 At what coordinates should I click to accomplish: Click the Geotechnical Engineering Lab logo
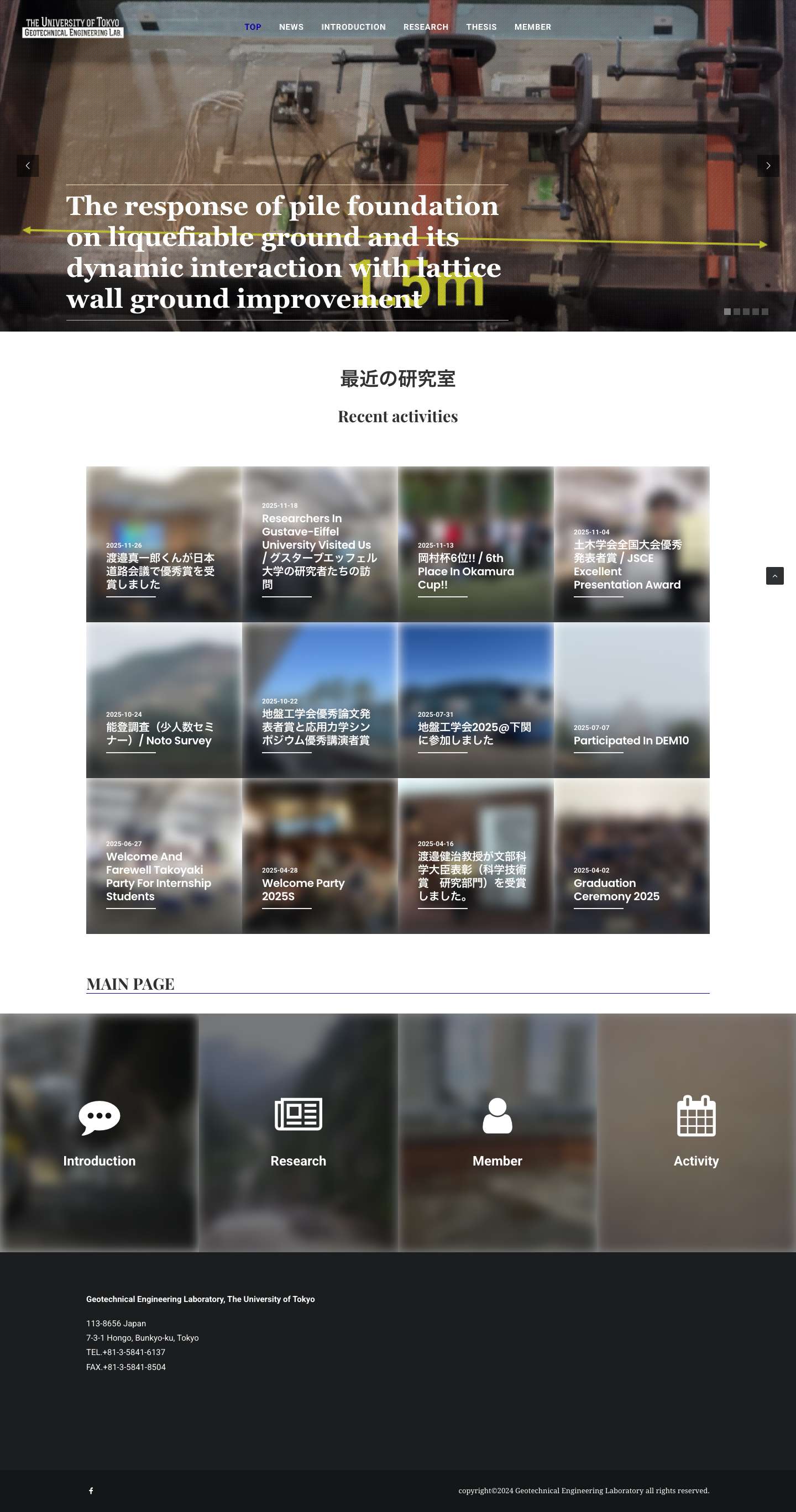point(73,26)
